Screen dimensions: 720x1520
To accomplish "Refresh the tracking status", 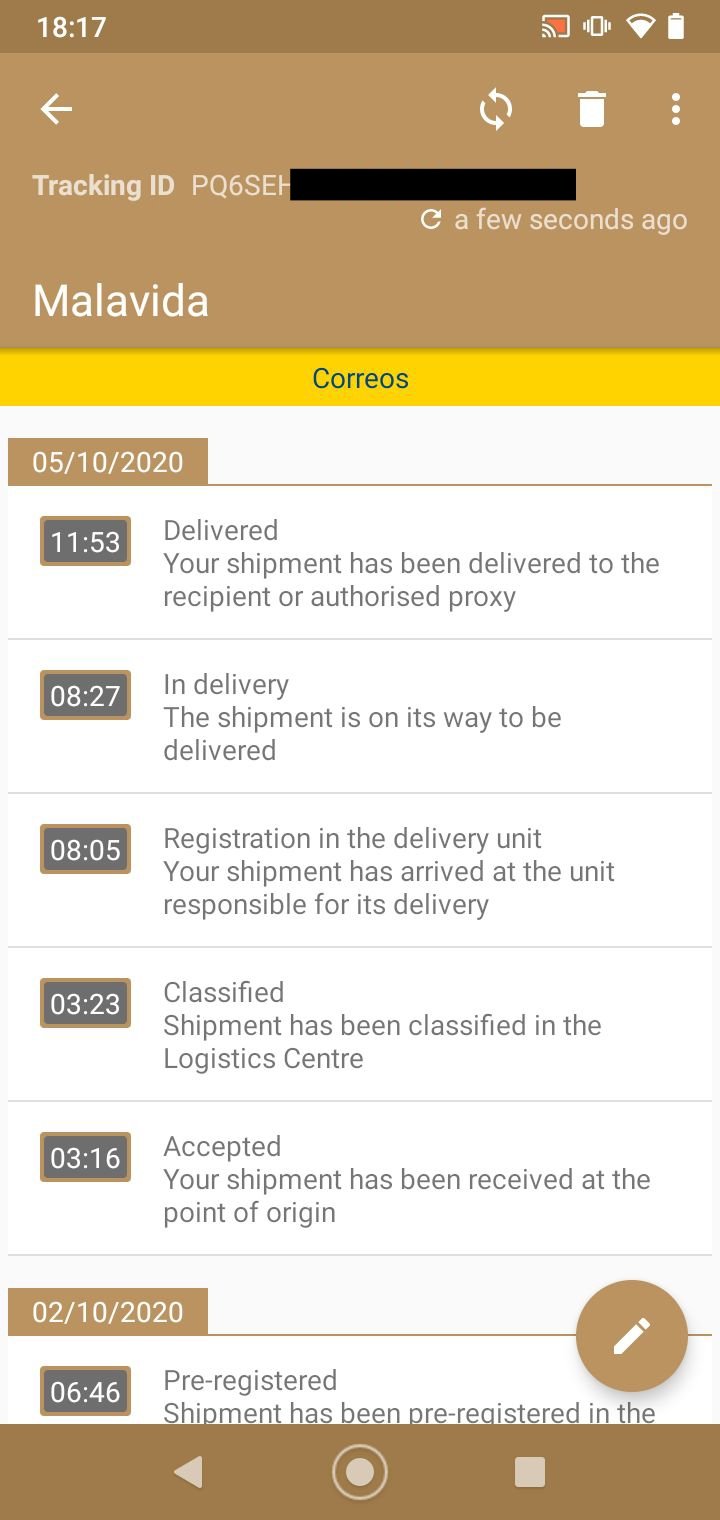I will 496,109.
